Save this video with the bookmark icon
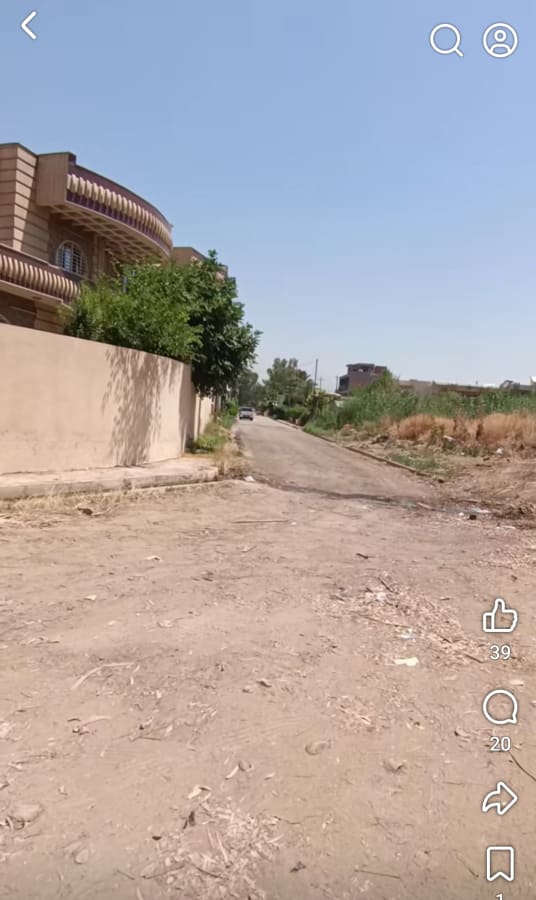 (500, 863)
